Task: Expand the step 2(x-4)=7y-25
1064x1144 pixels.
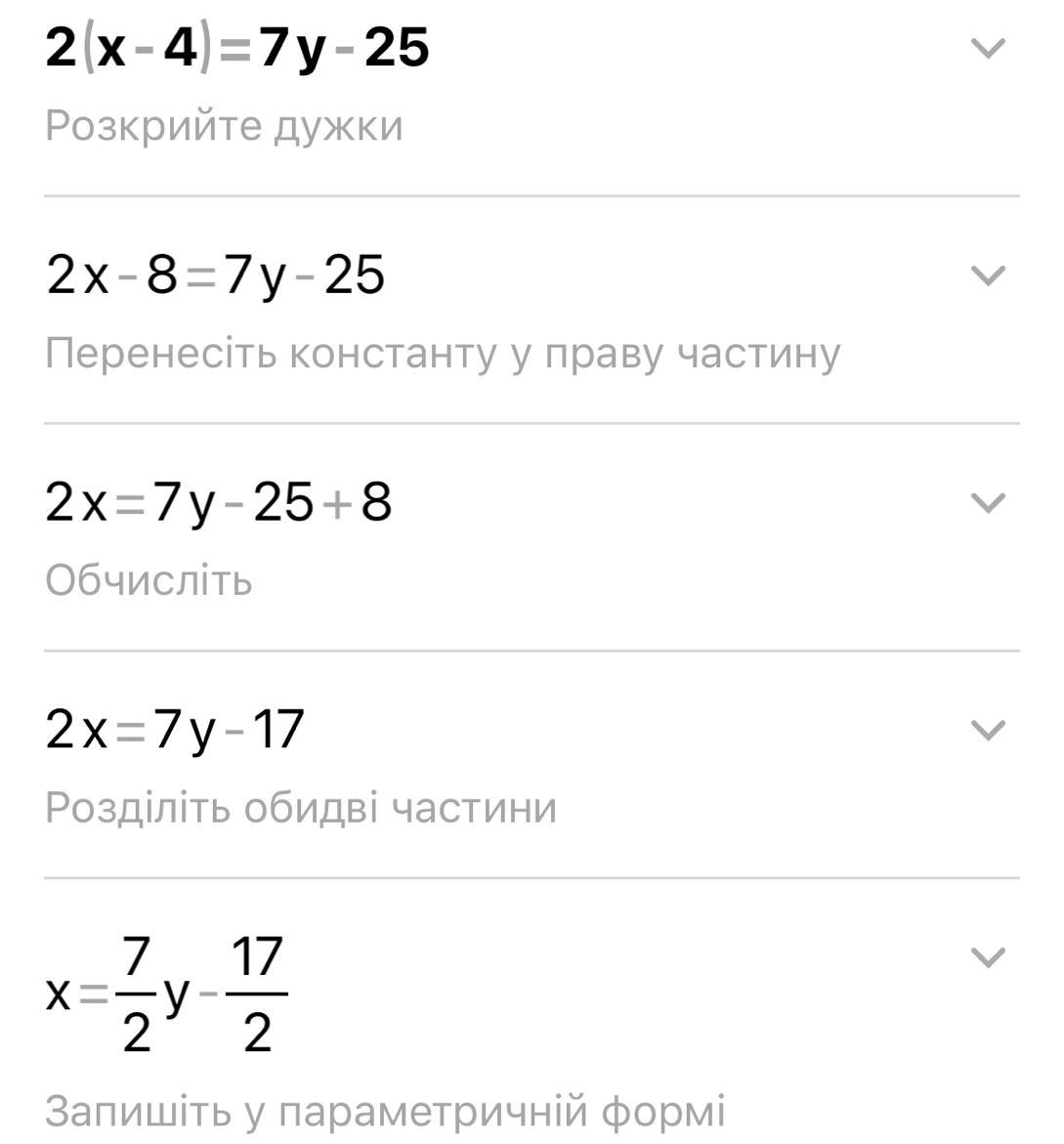Action: tap(988, 48)
